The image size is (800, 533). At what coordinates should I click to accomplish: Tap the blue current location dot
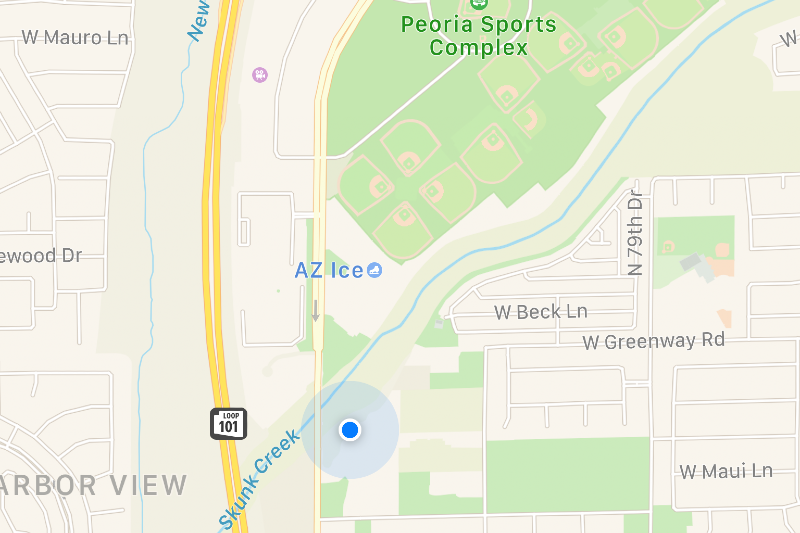pyautogui.click(x=350, y=430)
